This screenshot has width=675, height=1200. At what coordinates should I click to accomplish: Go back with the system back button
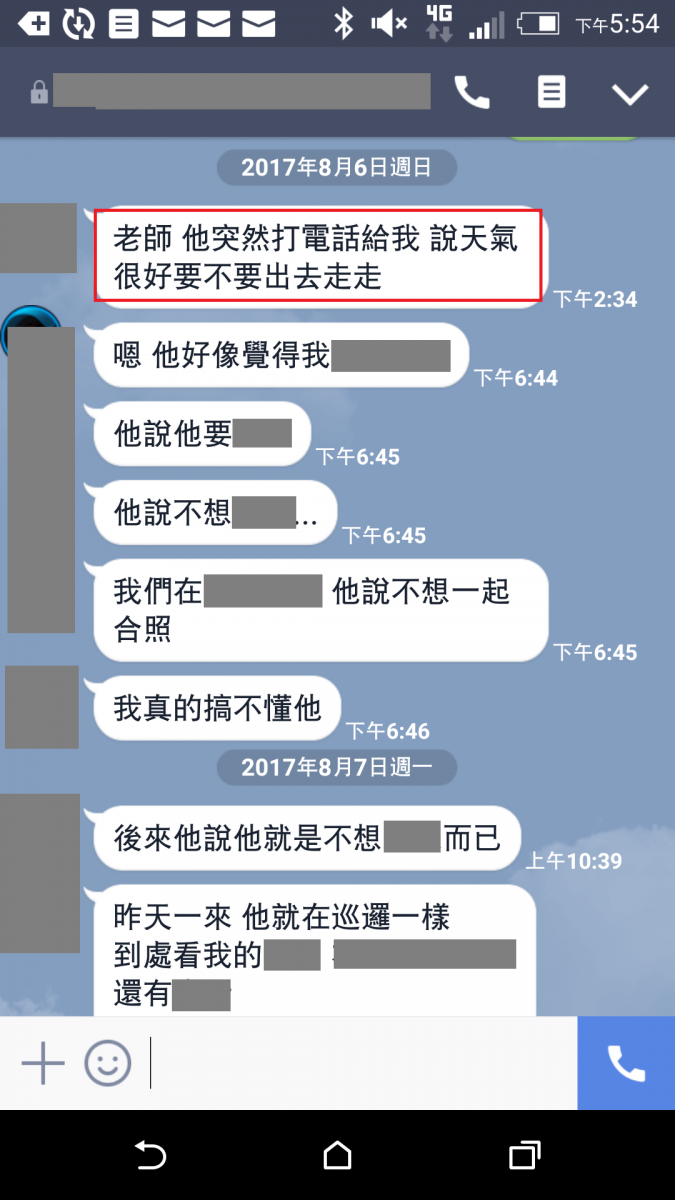click(x=150, y=1156)
